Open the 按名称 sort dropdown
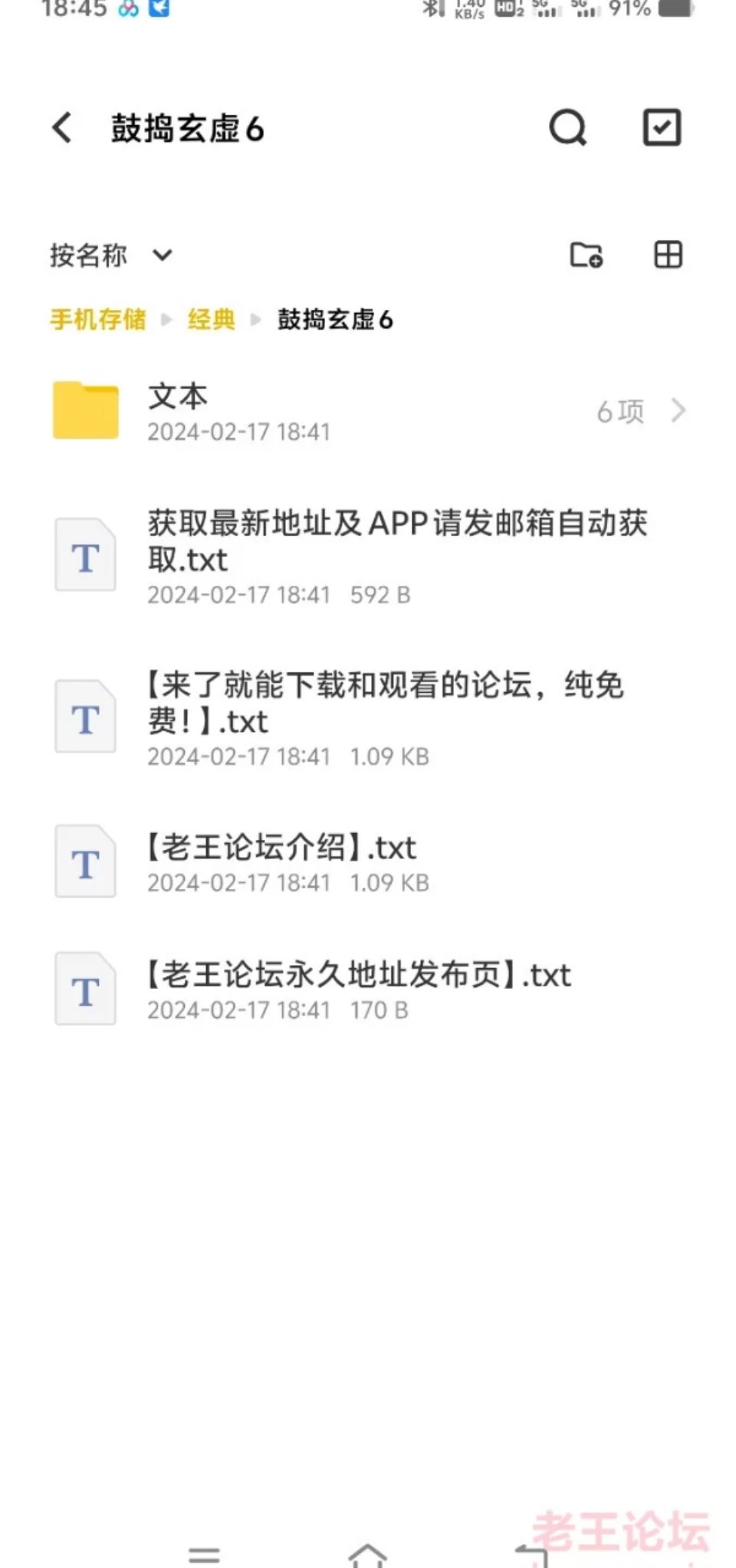 pos(111,255)
